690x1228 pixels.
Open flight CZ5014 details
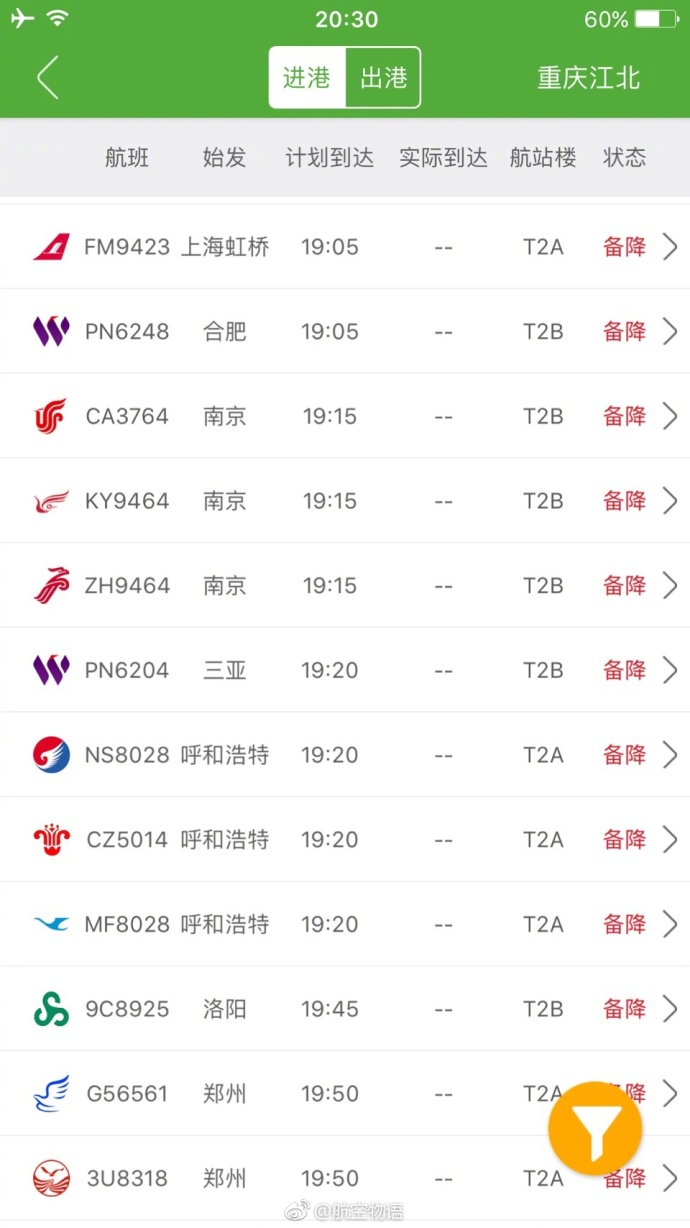pos(345,839)
